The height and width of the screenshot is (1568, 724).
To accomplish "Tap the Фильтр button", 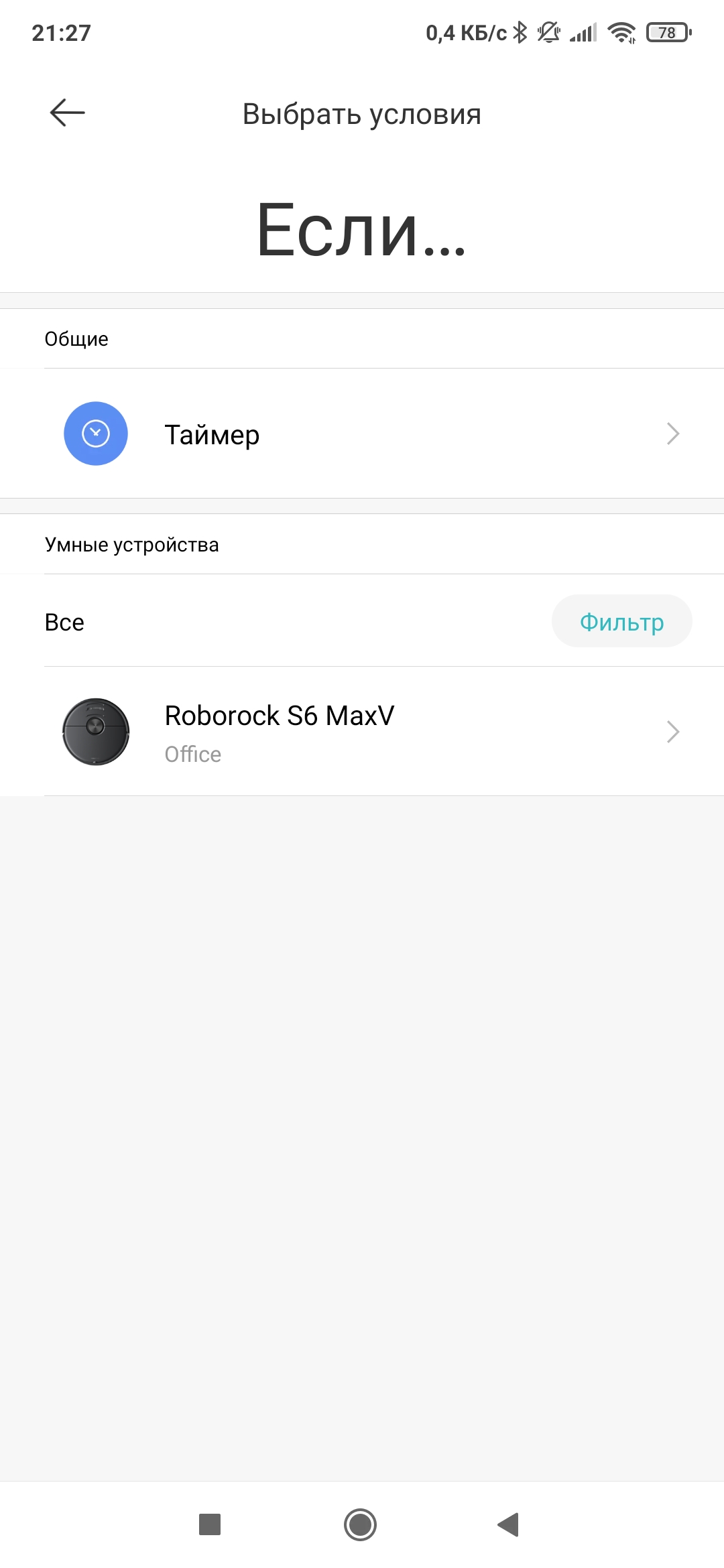I will coord(621,622).
